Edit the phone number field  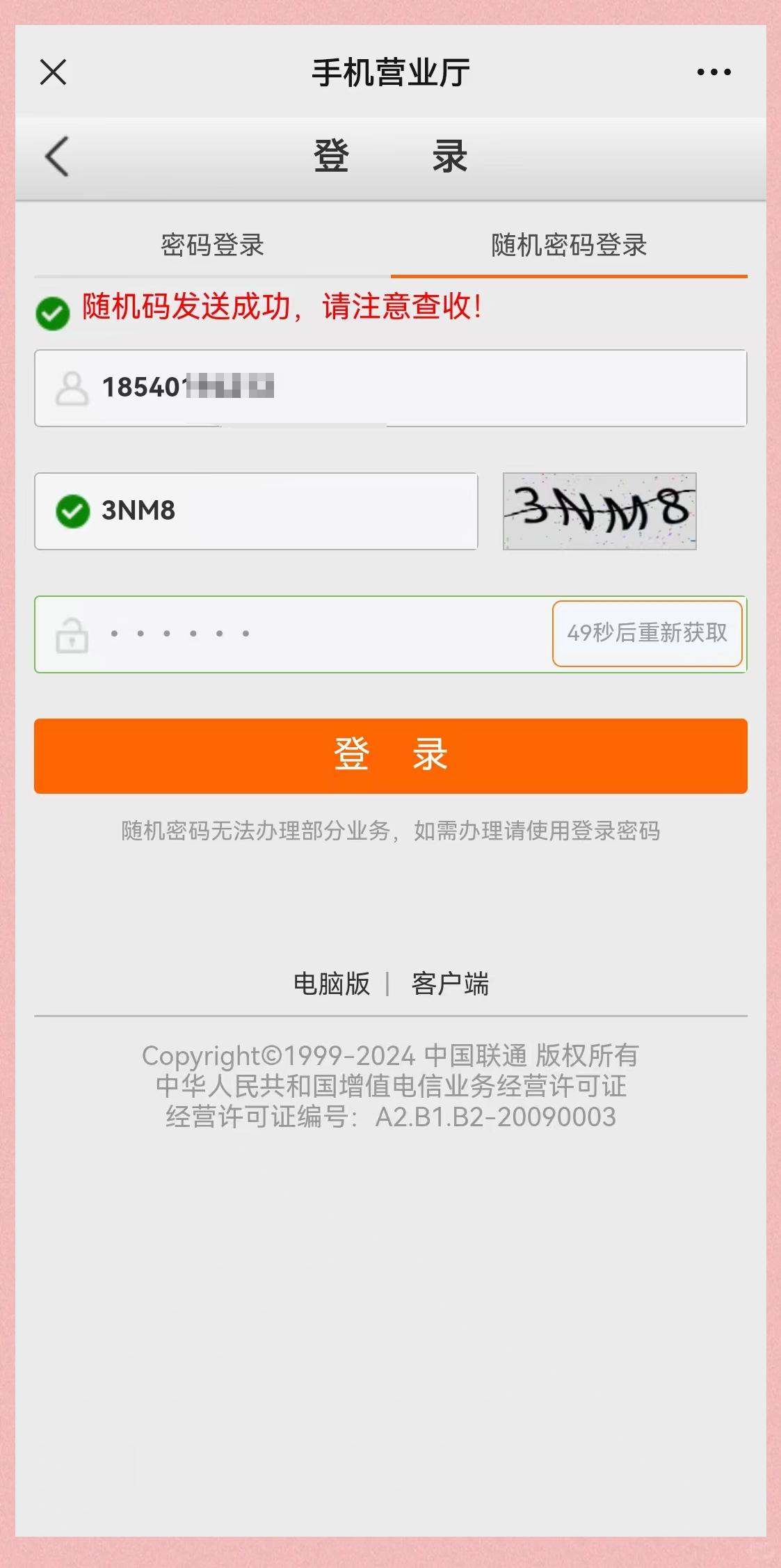click(417, 388)
